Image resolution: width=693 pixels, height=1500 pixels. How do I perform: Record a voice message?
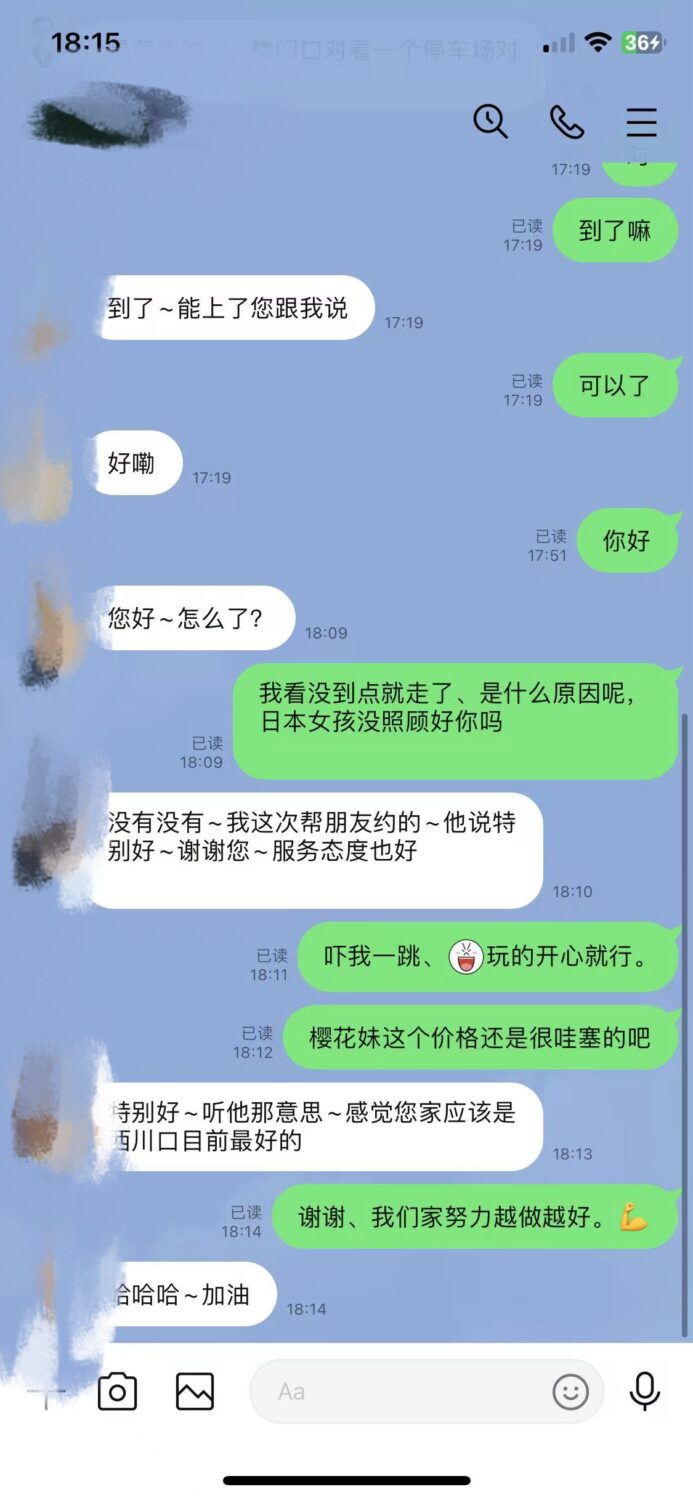(x=645, y=1391)
